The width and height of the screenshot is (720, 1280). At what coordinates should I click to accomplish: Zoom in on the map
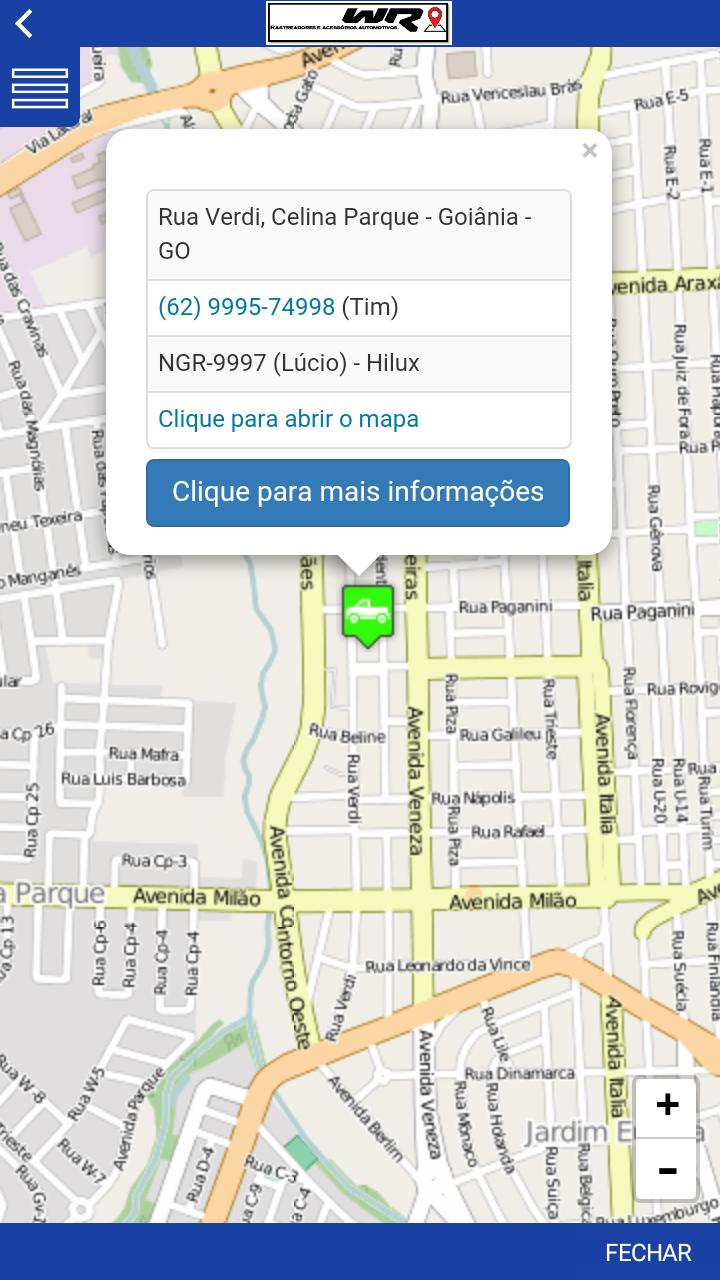click(666, 1105)
